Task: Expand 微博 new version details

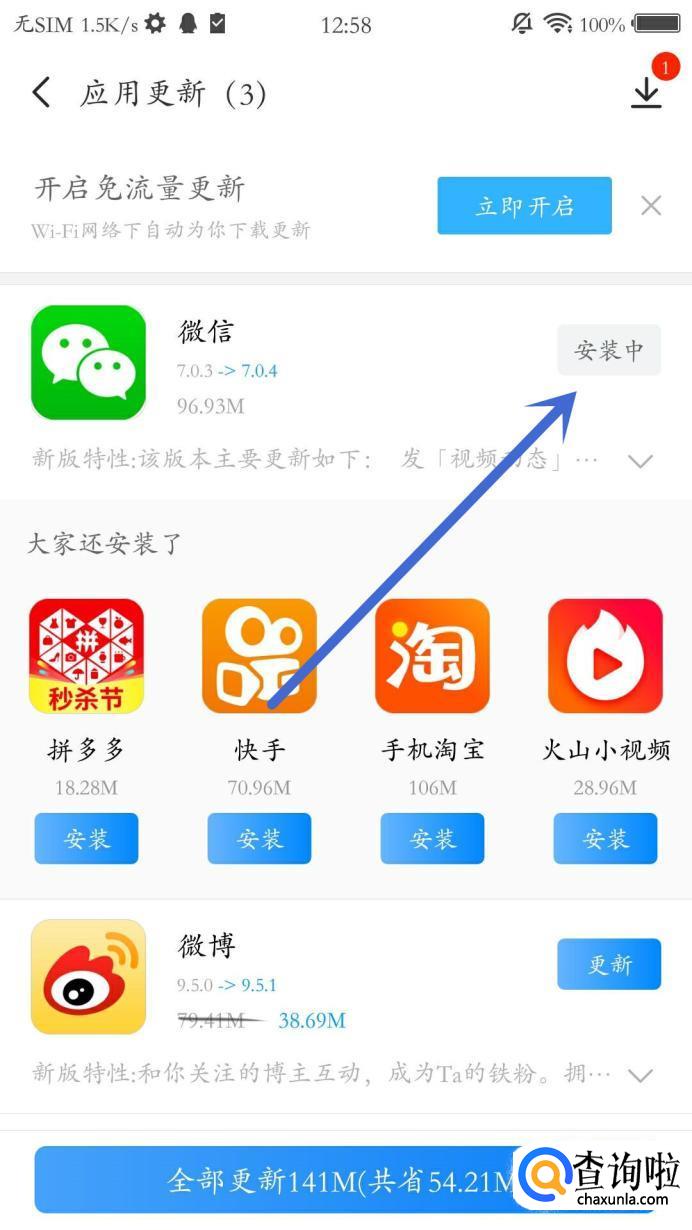Action: point(640,1075)
